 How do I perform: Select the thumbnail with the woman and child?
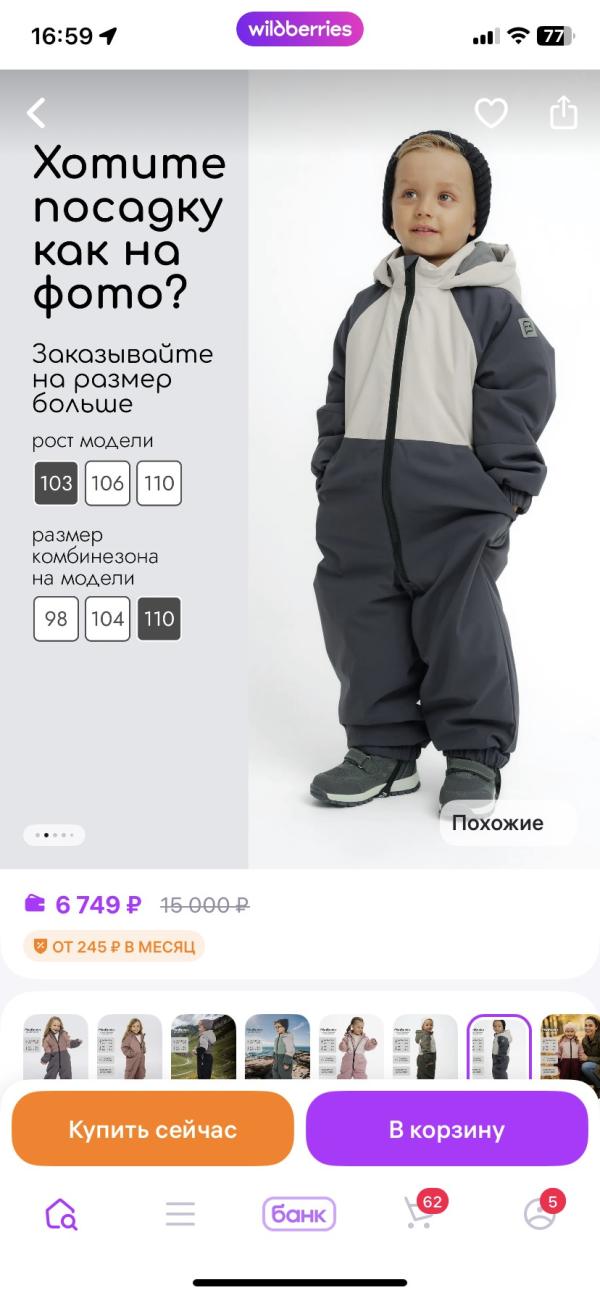(x=570, y=1047)
